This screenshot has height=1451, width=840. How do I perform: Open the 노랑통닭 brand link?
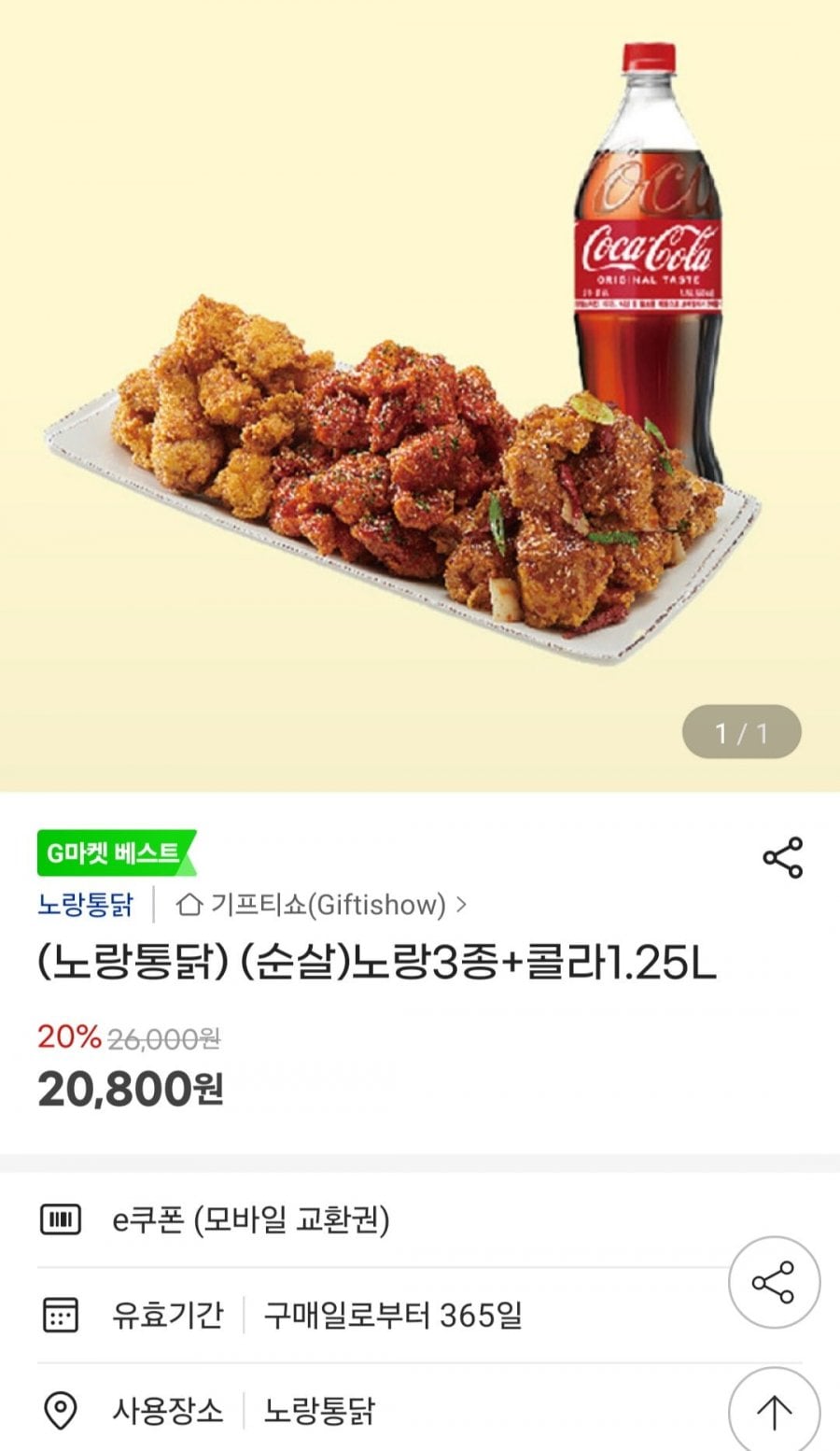click(x=86, y=905)
